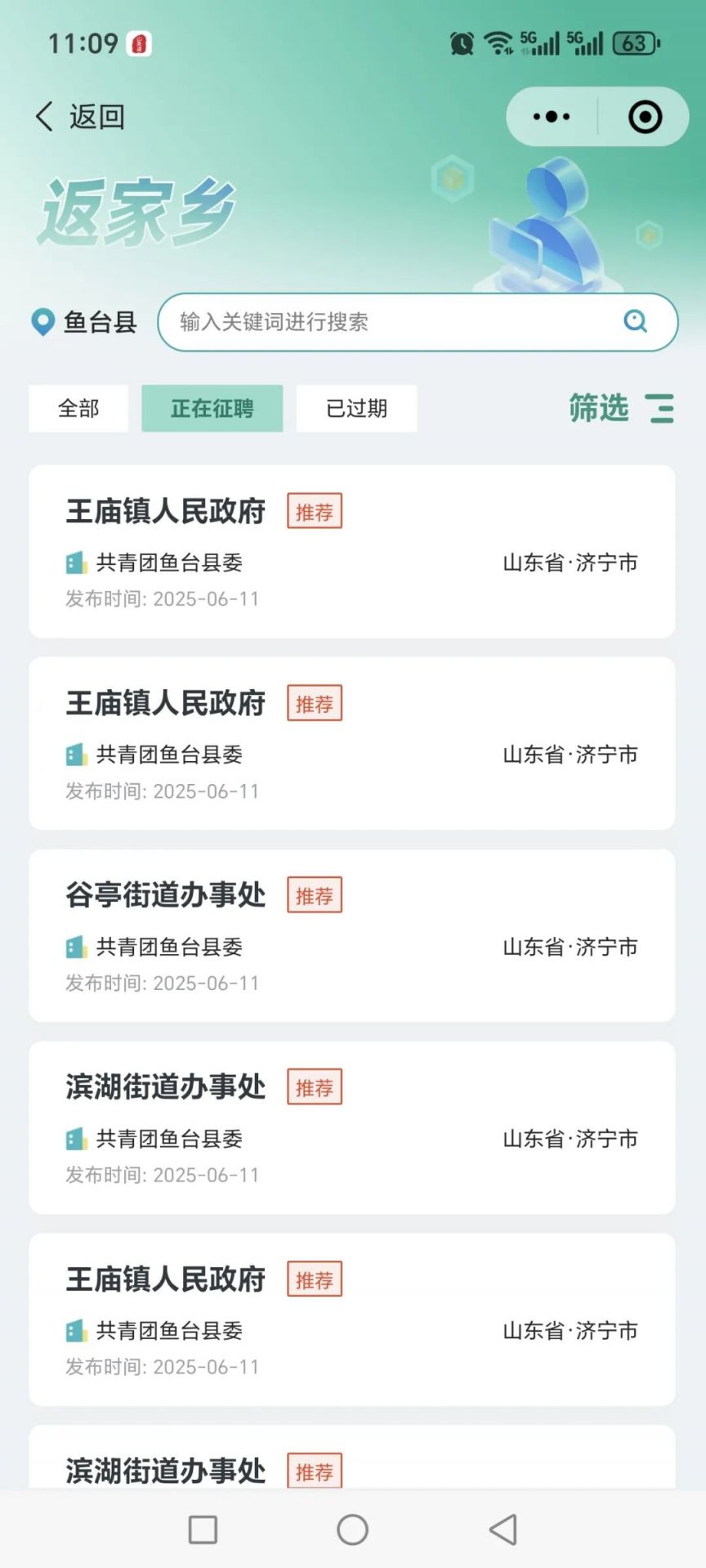This screenshot has height=1568, width=706.
Task: Tap the magnifier search icon
Action: 635,321
